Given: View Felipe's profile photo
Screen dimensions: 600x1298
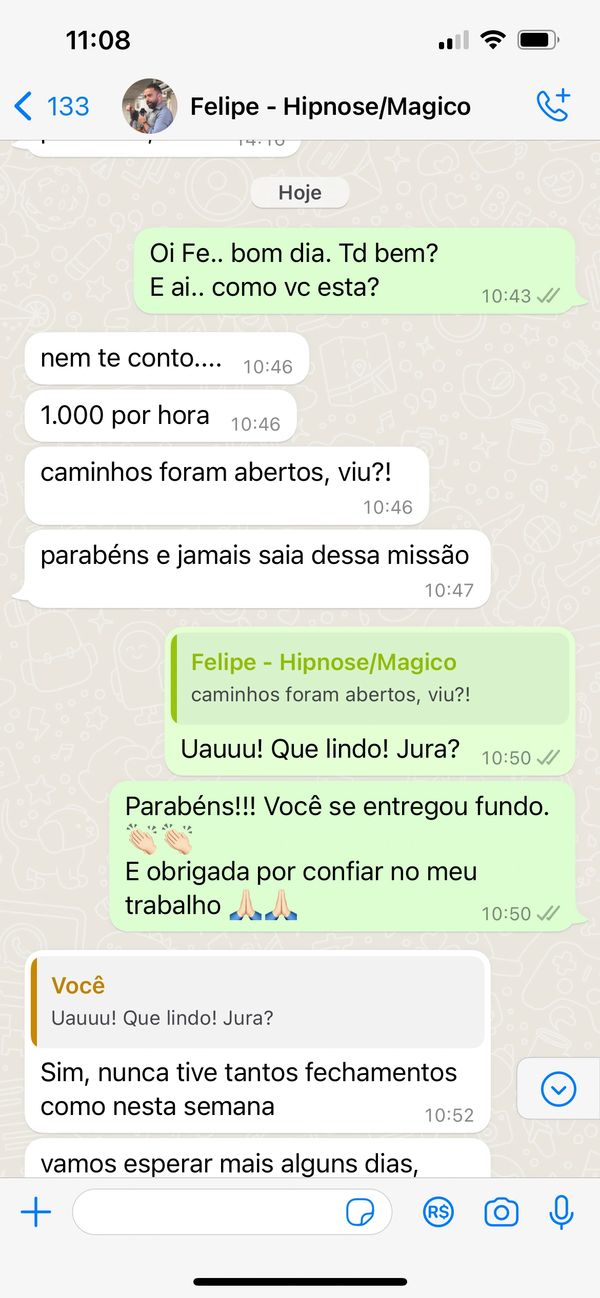Looking at the screenshot, I should [149, 106].
